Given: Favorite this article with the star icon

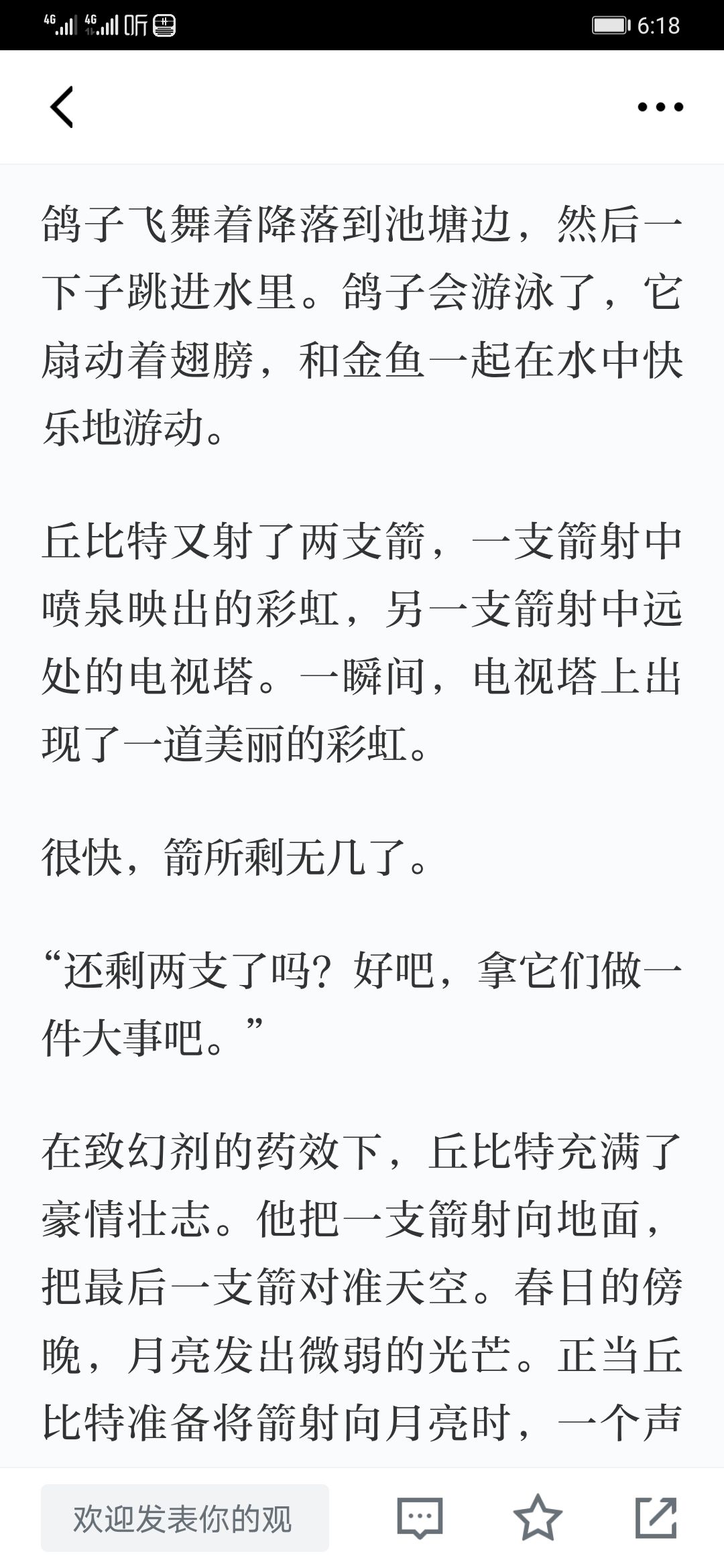Looking at the screenshot, I should pyautogui.click(x=538, y=1518).
